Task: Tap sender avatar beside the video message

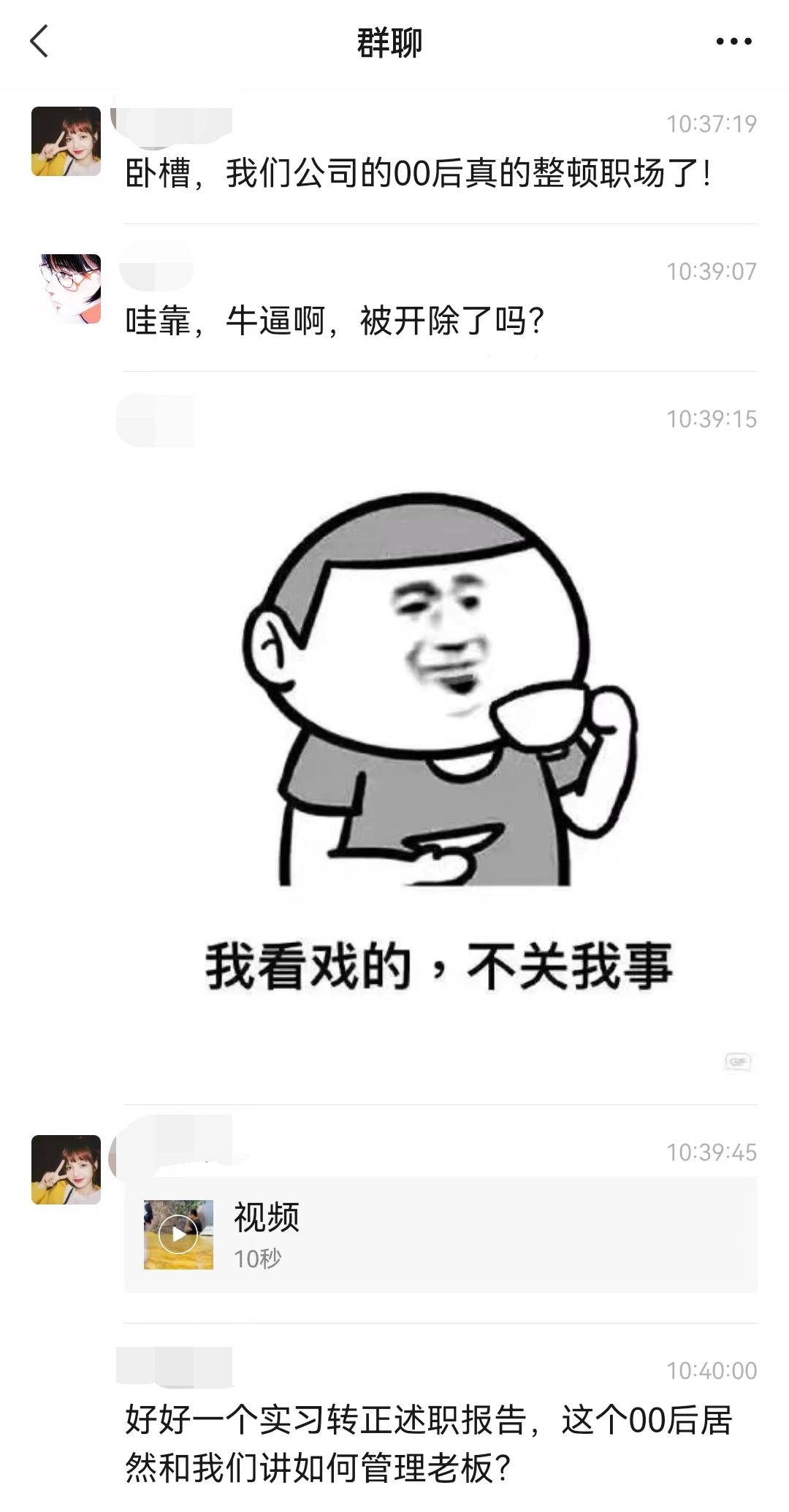Action: tap(66, 1169)
